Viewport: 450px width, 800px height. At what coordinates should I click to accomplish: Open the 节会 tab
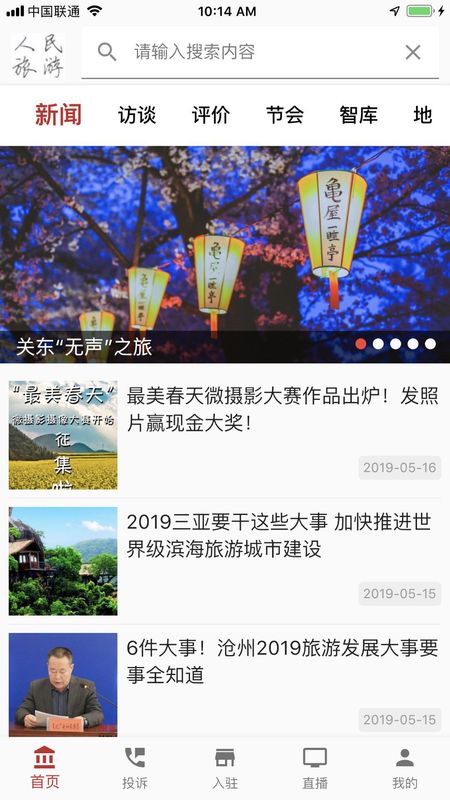(x=285, y=115)
